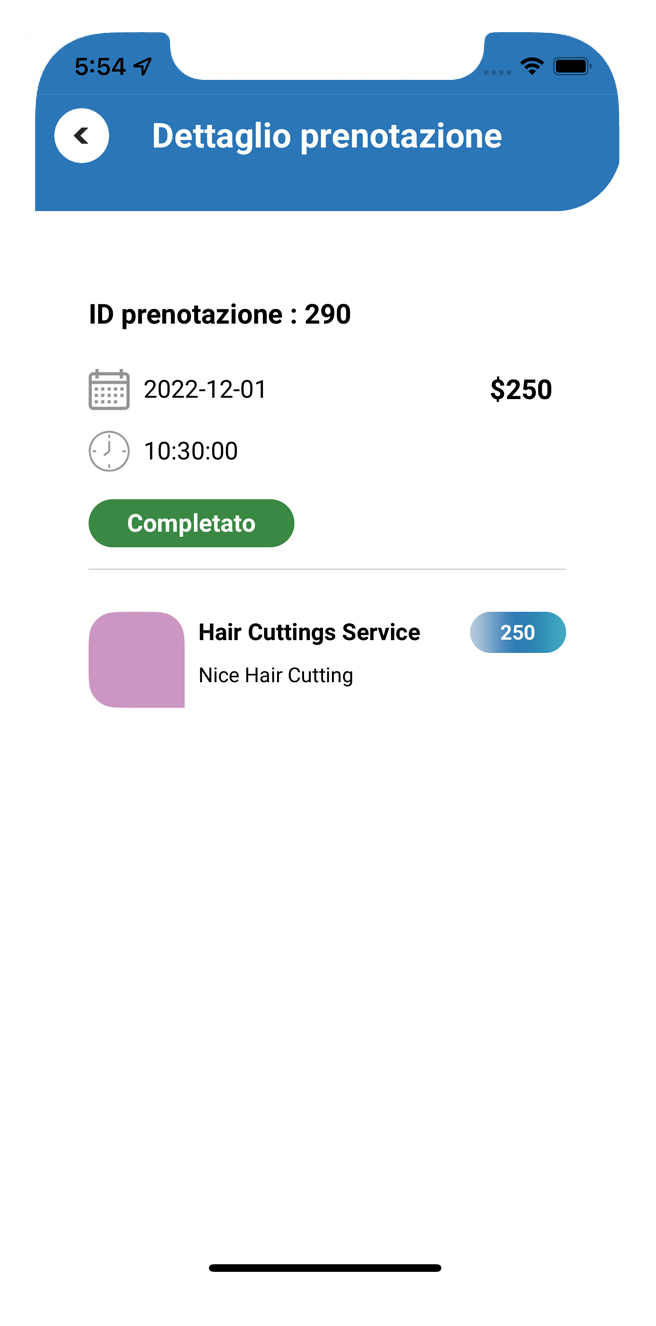Go back from Dettaglio prenotazione
656x1326 pixels.
point(82,136)
